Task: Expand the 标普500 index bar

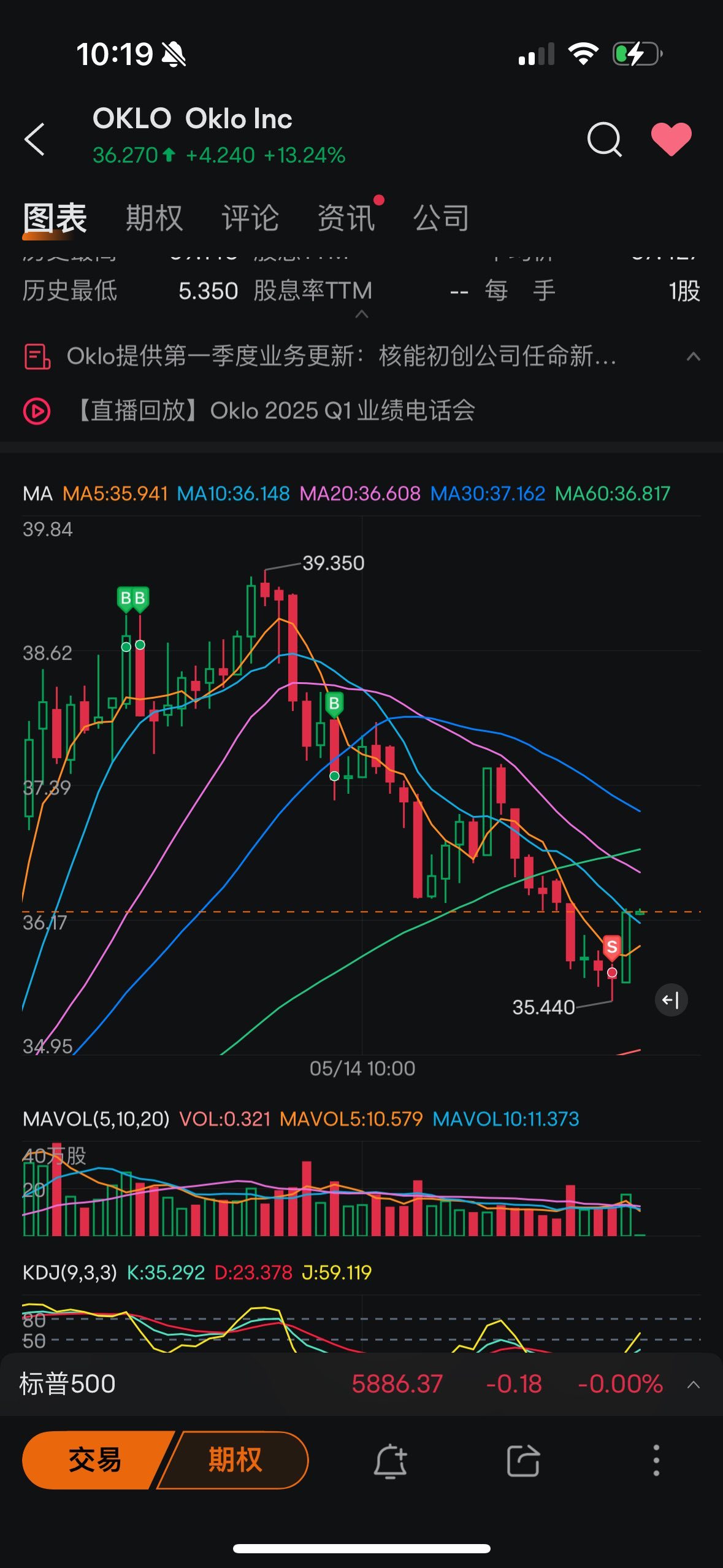Action: tap(694, 1385)
